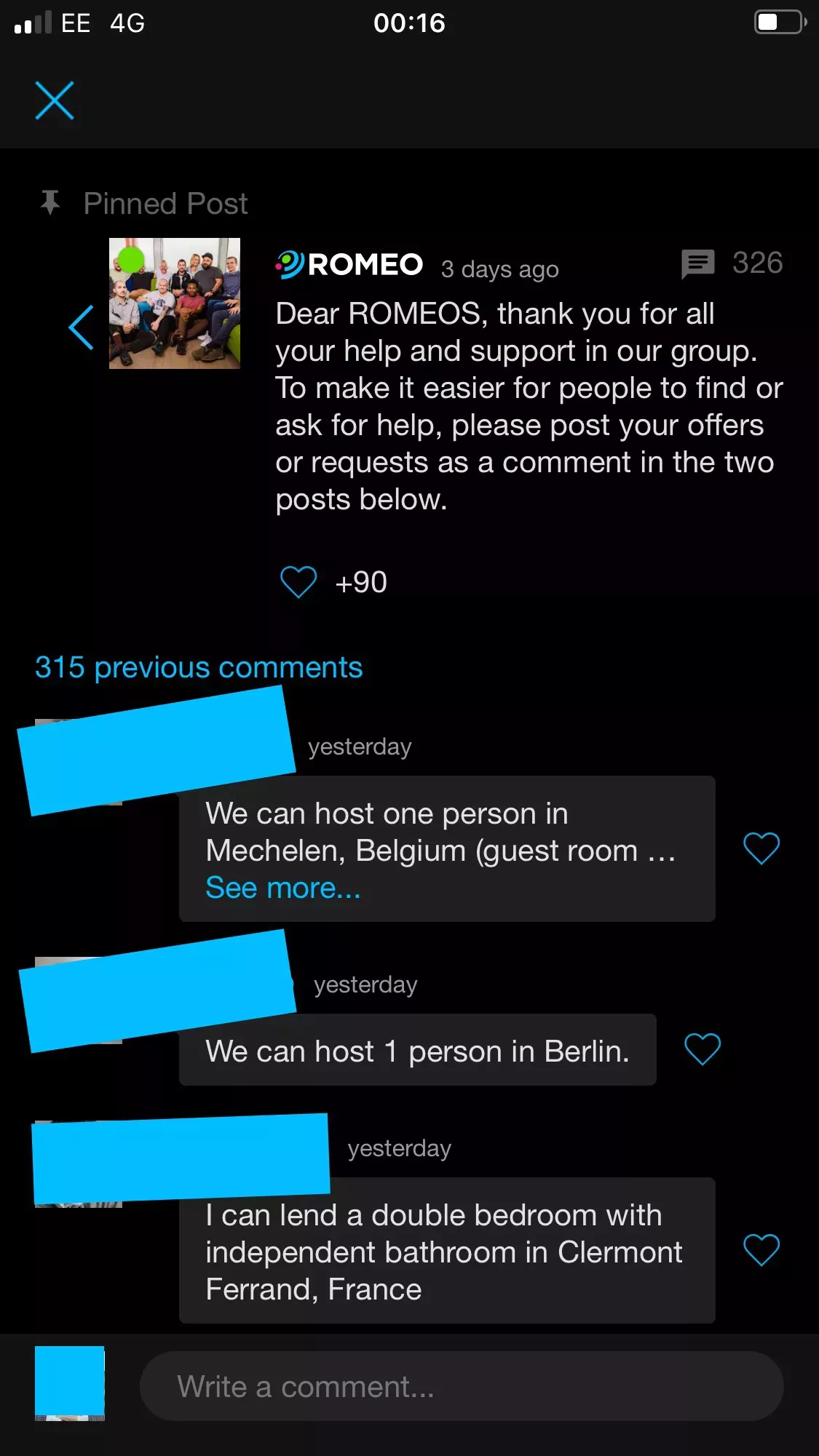819x1456 pixels.
Task: Expand See more on the Mechelen comment
Action: tap(282, 888)
